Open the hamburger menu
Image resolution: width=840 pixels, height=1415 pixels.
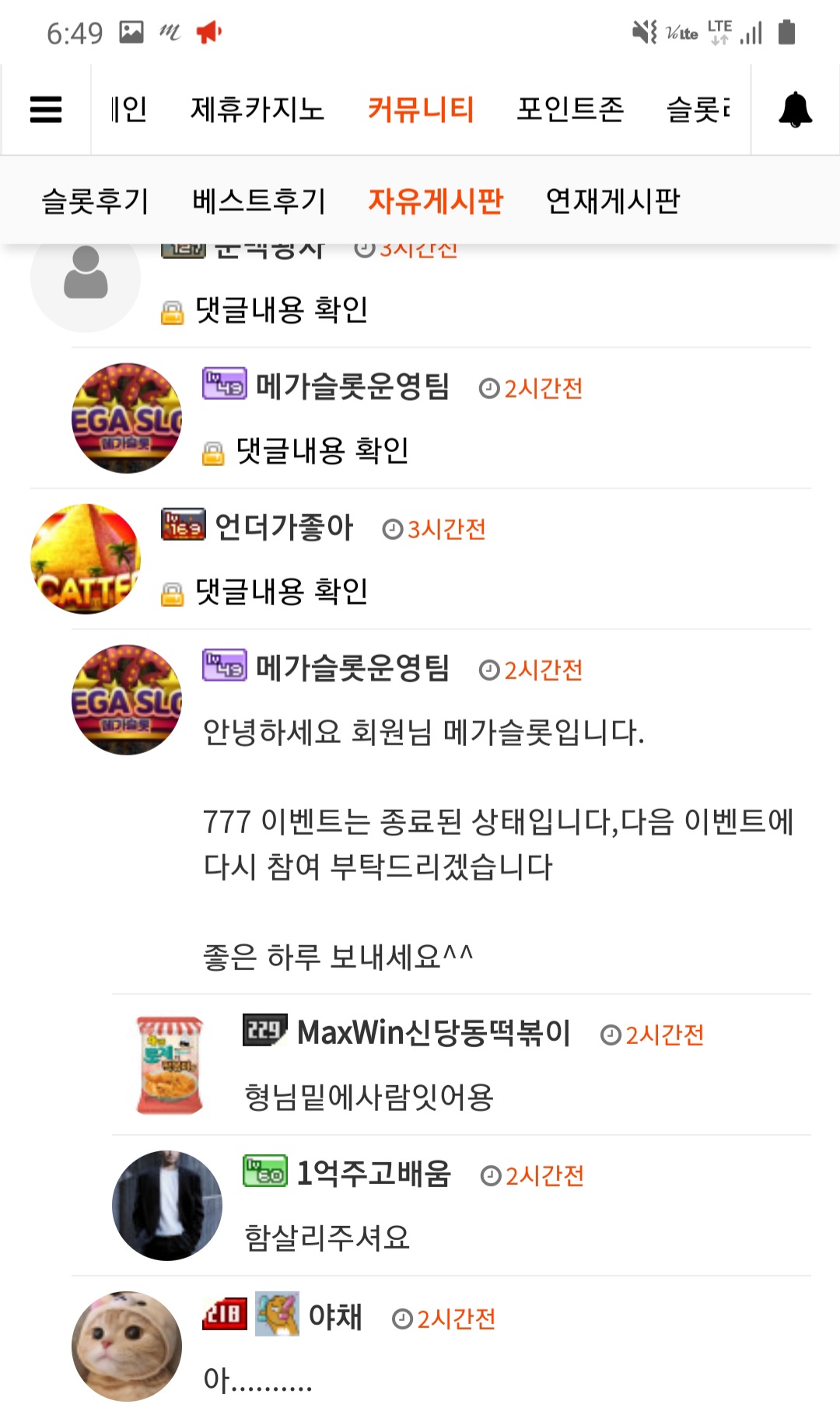[x=46, y=109]
